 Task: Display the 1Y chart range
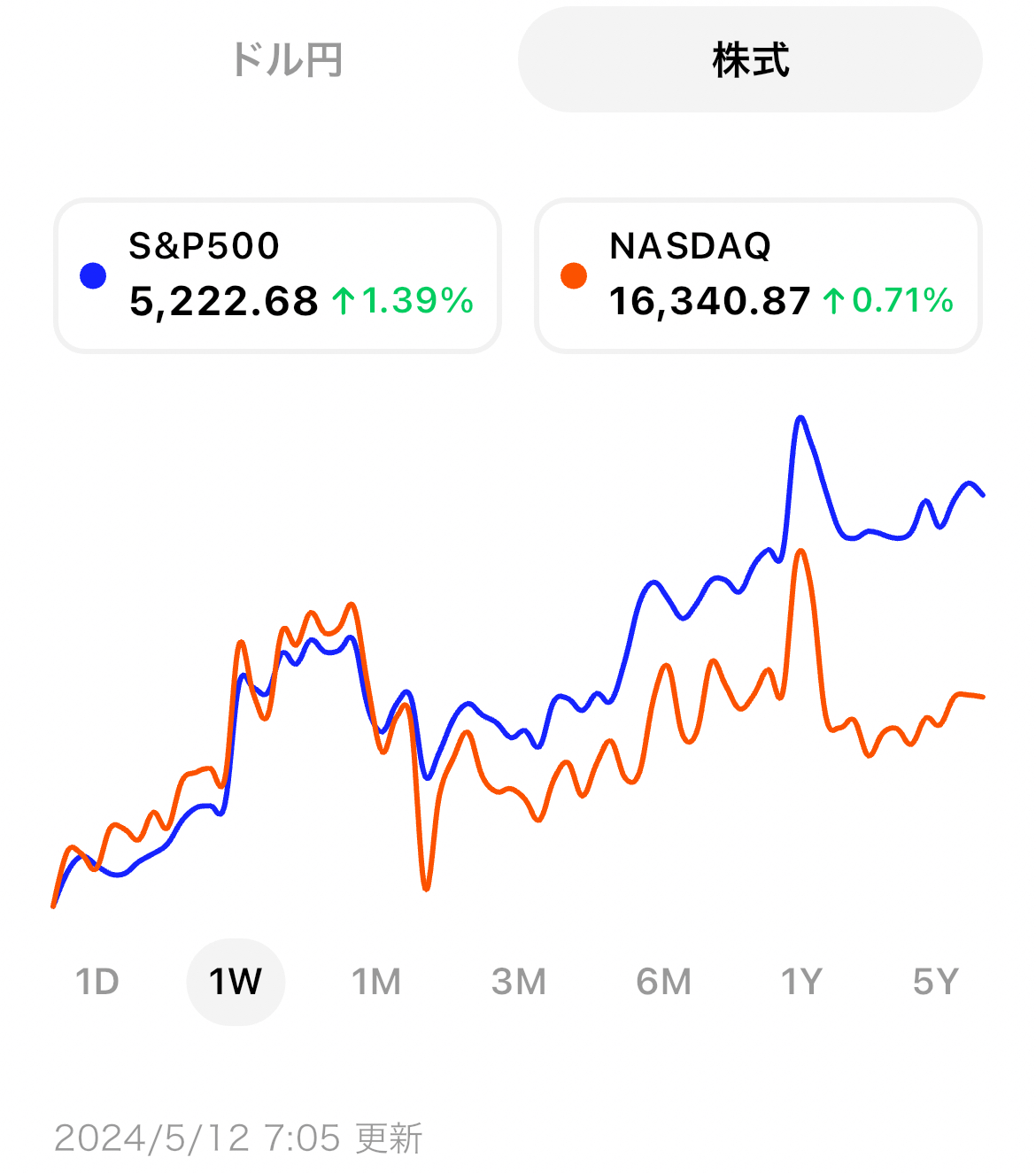[x=801, y=982]
